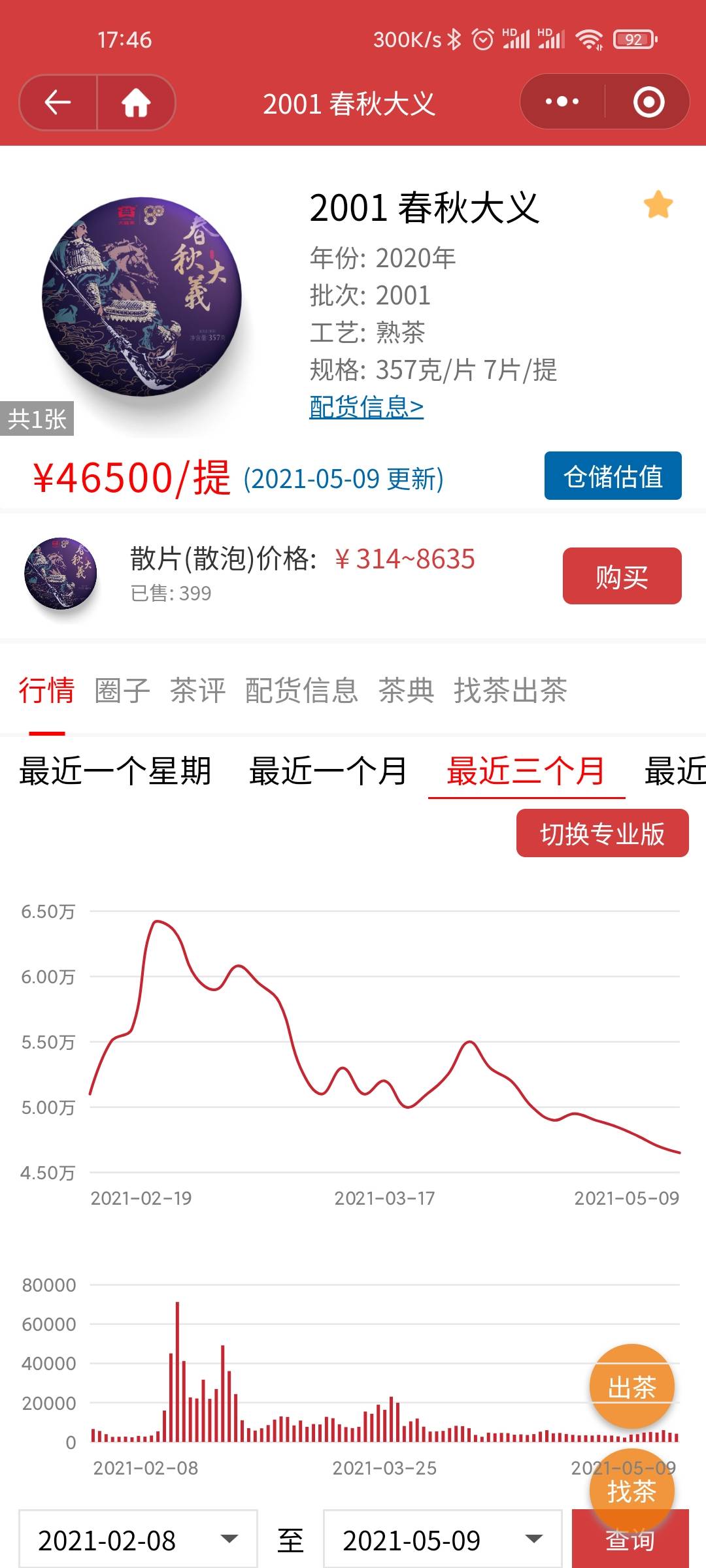
Task: Select the 最近一个月 range
Action: click(x=328, y=772)
